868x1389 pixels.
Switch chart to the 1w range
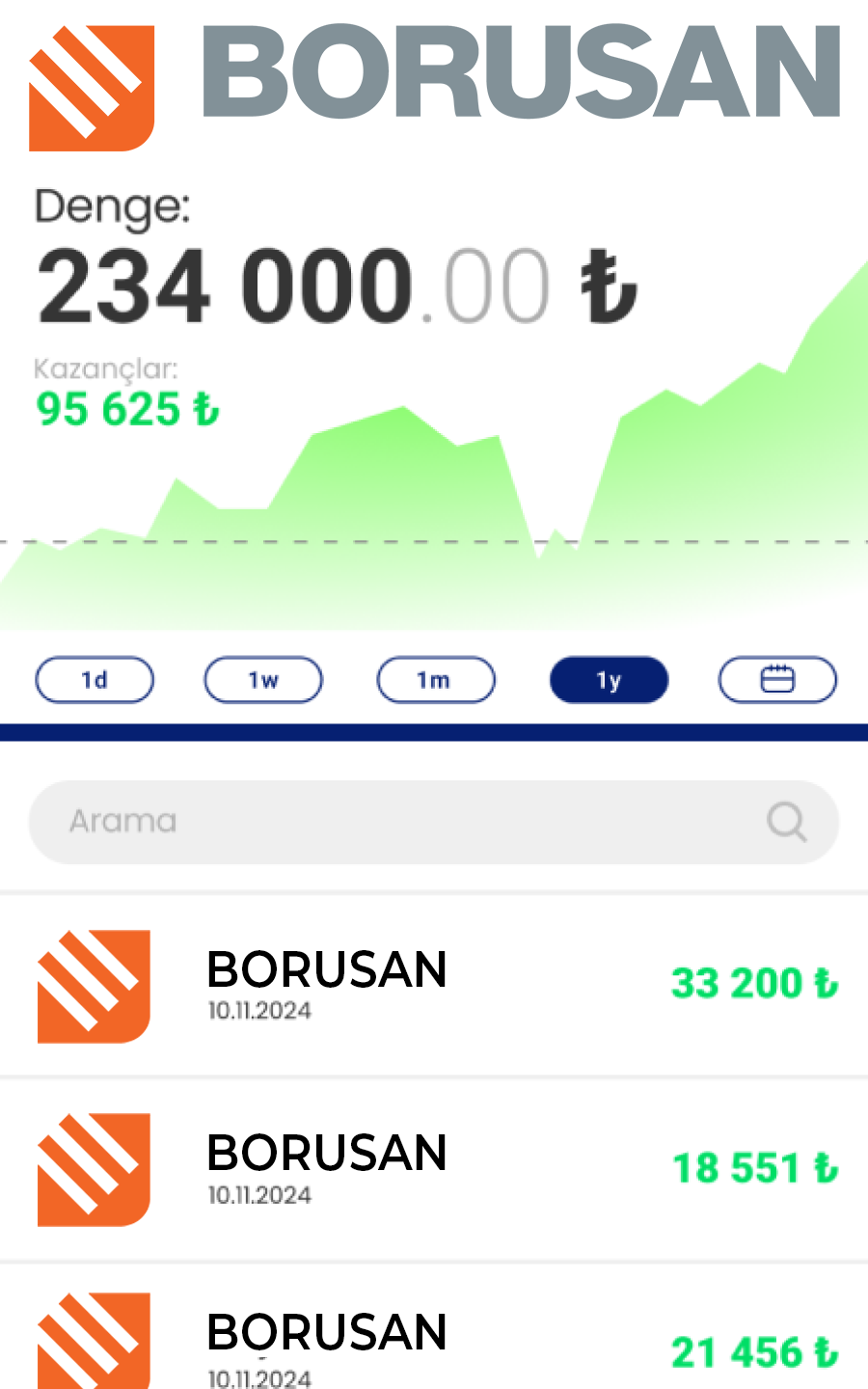pyautogui.click(x=263, y=680)
